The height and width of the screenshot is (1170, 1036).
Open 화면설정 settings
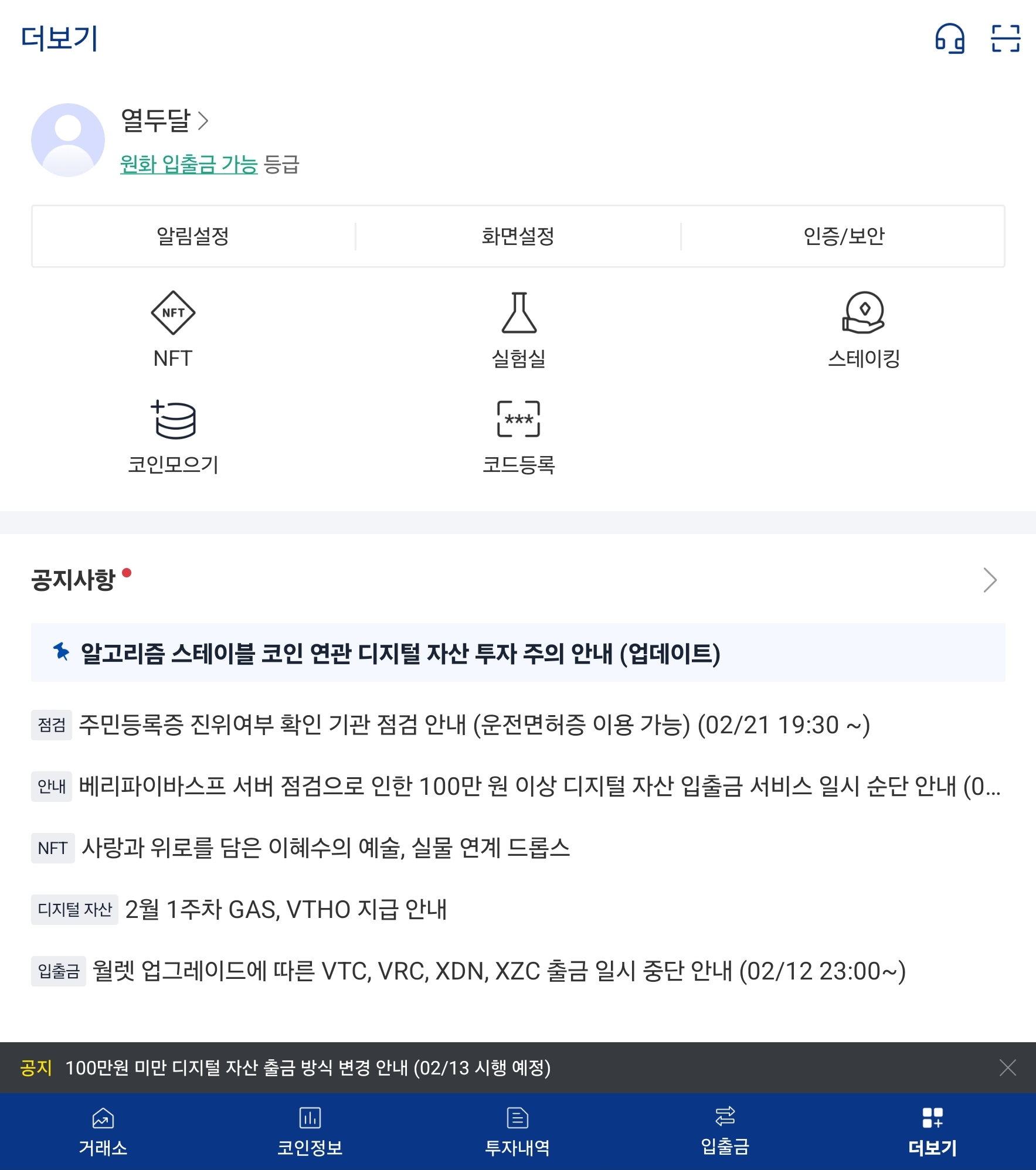coord(518,236)
